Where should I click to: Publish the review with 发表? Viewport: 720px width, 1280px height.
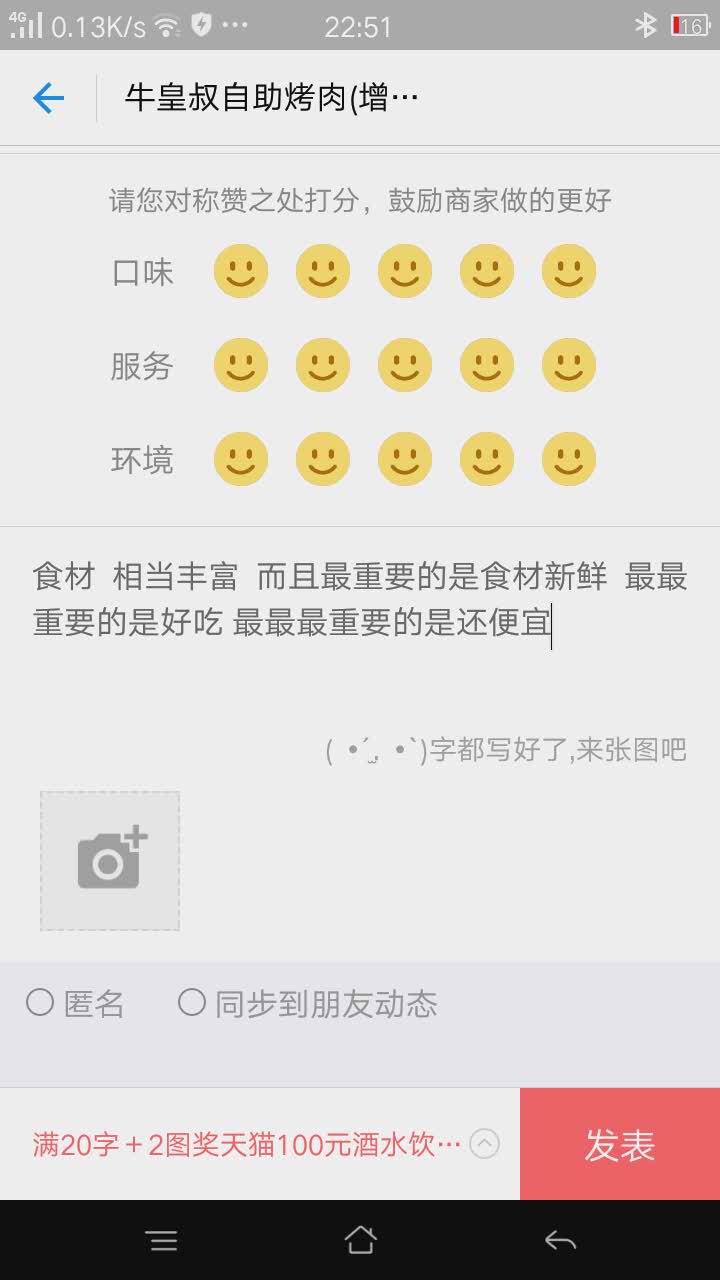(620, 1145)
